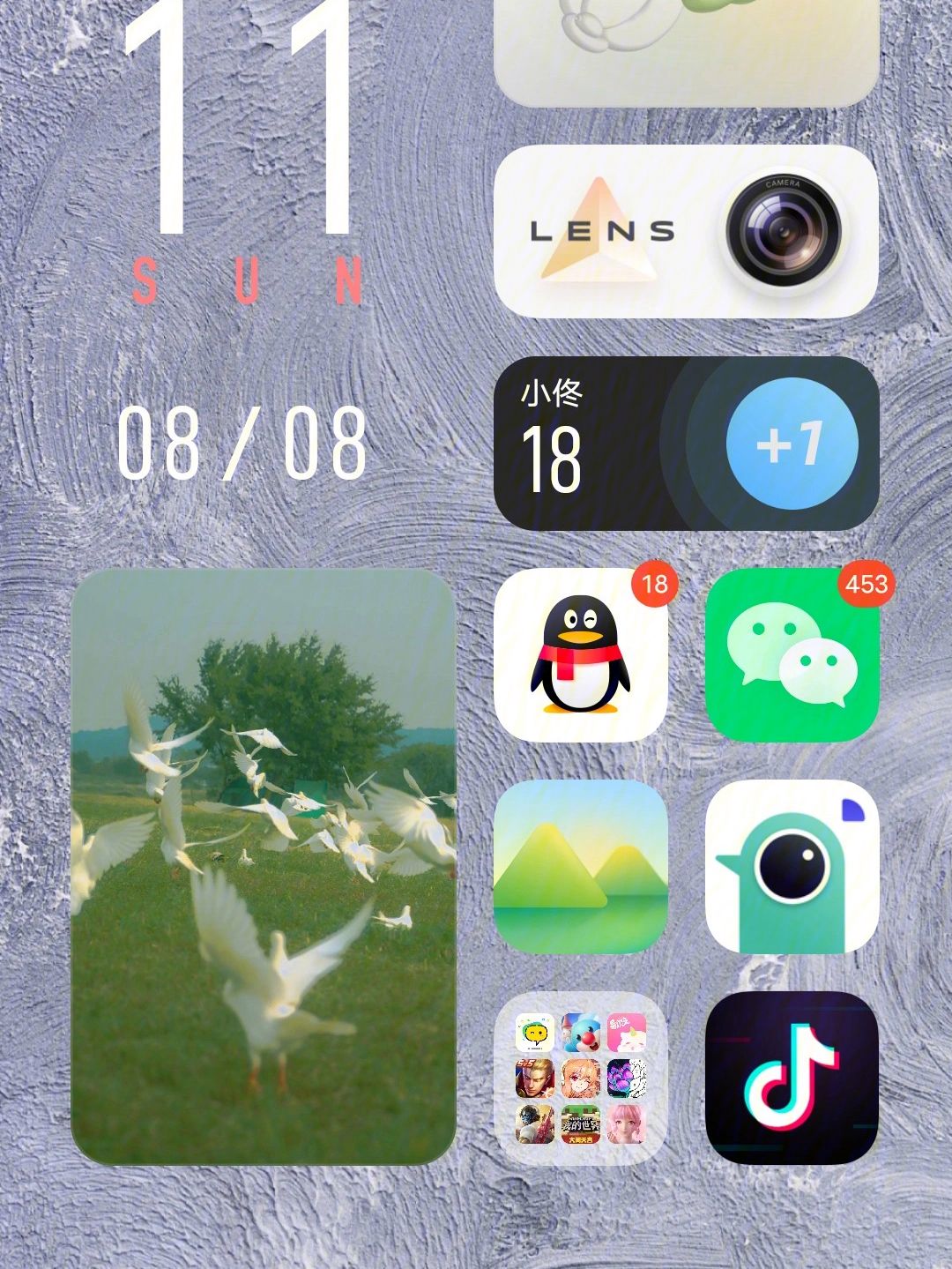This screenshot has height=1269, width=952.
Task: Launch the Douyin music note app
Action: (x=792, y=1078)
